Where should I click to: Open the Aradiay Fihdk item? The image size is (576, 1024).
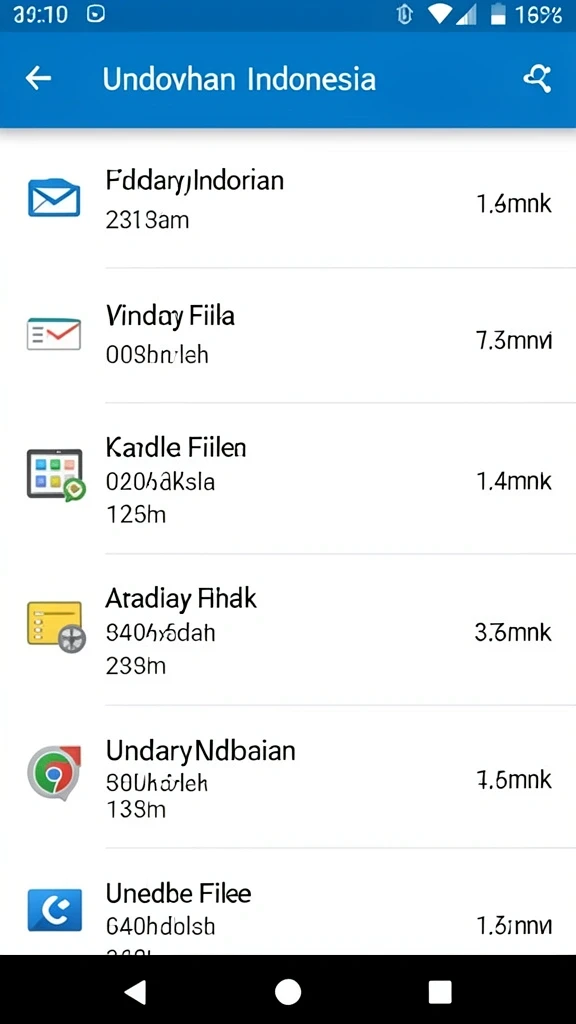[x=288, y=630]
